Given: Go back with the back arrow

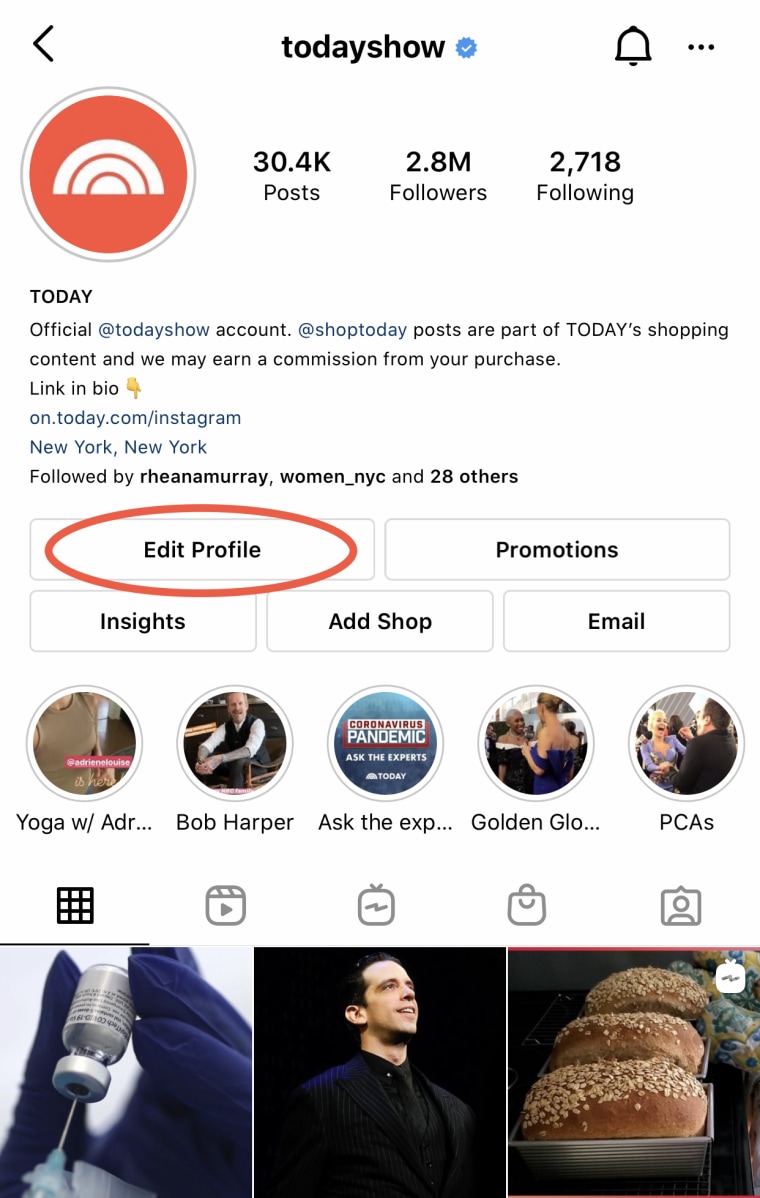Looking at the screenshot, I should click(x=42, y=44).
